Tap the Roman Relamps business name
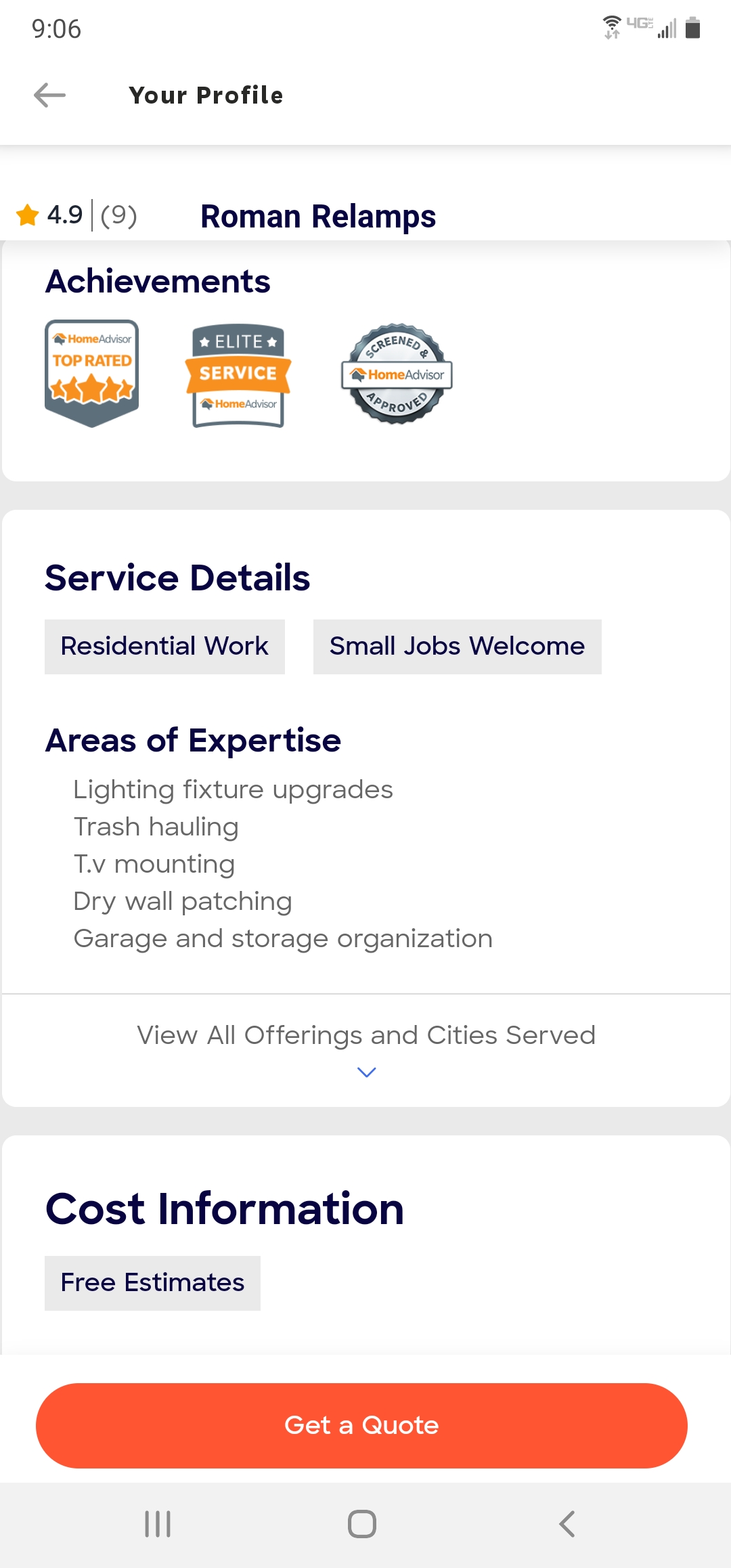The image size is (731, 1568). (x=318, y=215)
